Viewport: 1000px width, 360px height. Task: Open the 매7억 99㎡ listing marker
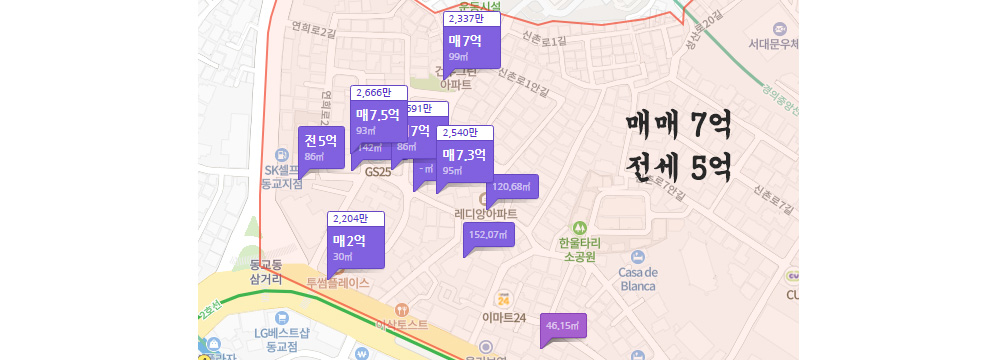[x=472, y=47]
